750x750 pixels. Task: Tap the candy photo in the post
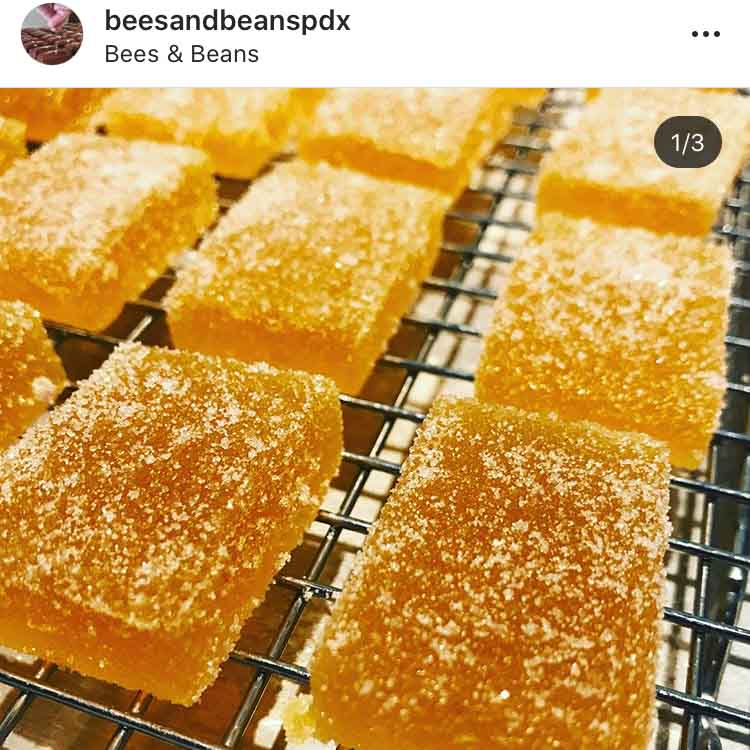375,420
